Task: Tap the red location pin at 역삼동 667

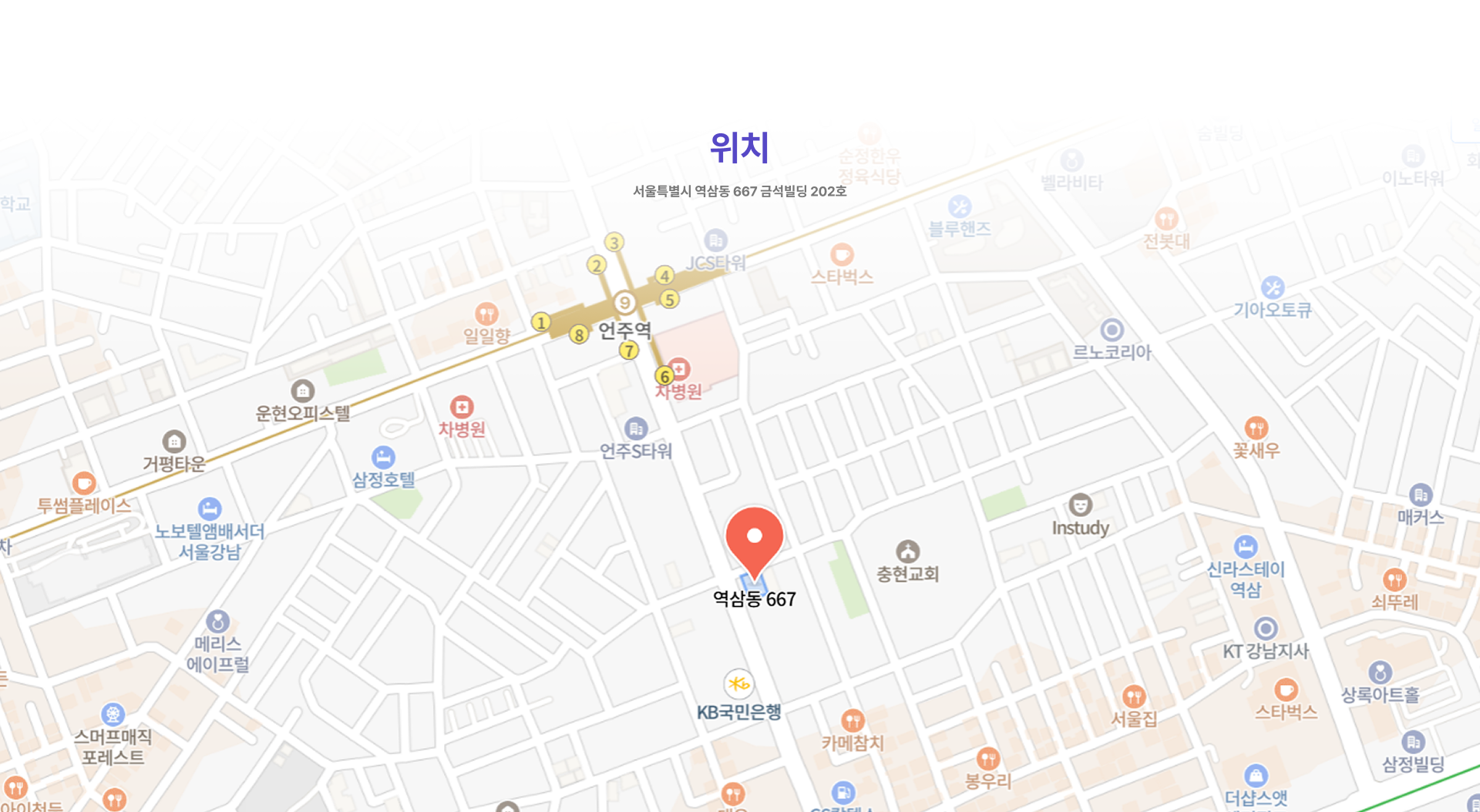Action: click(754, 539)
